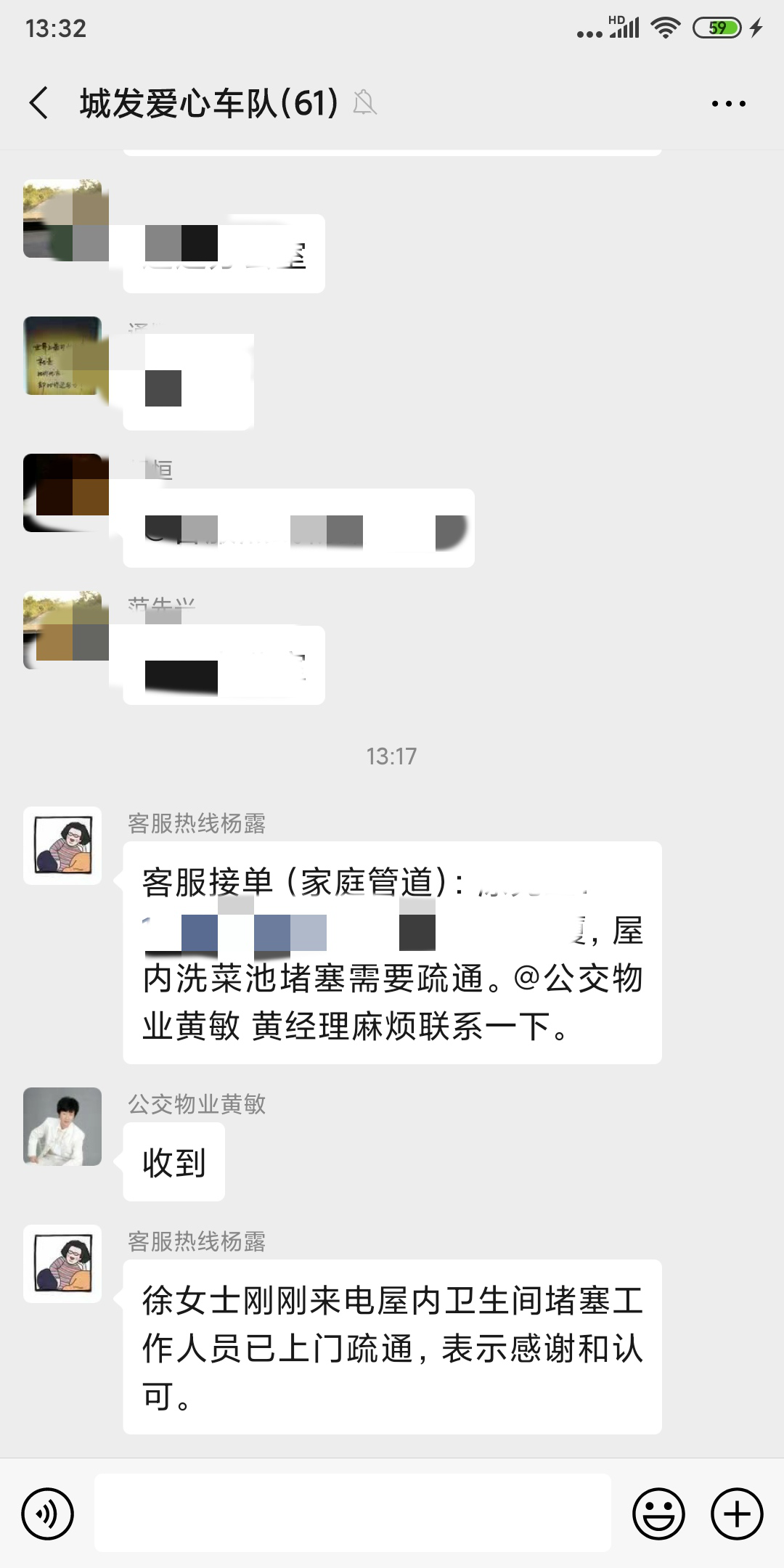Go back from the group chat

click(39, 103)
